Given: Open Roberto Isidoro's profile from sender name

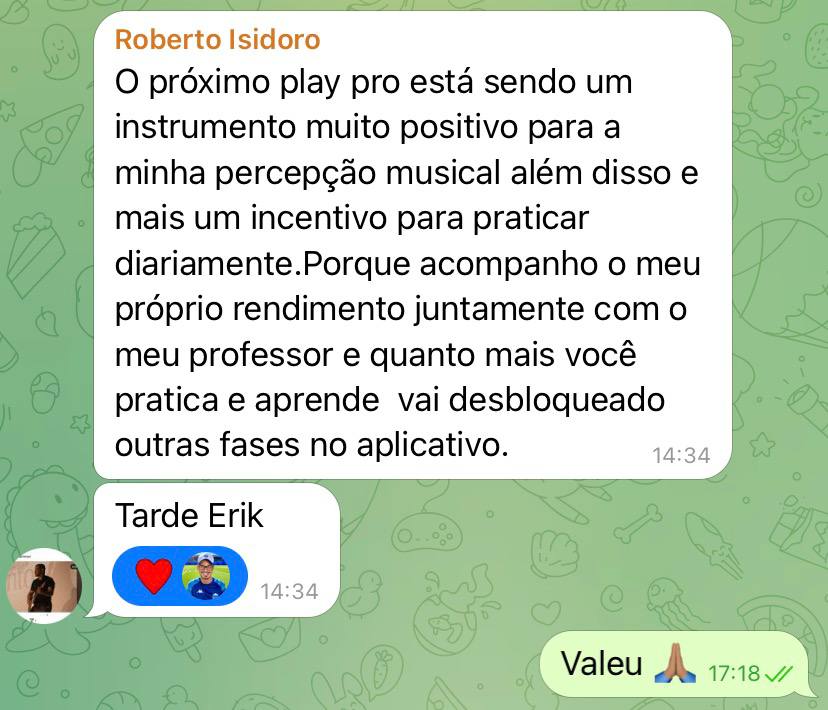Looking at the screenshot, I should (x=217, y=40).
